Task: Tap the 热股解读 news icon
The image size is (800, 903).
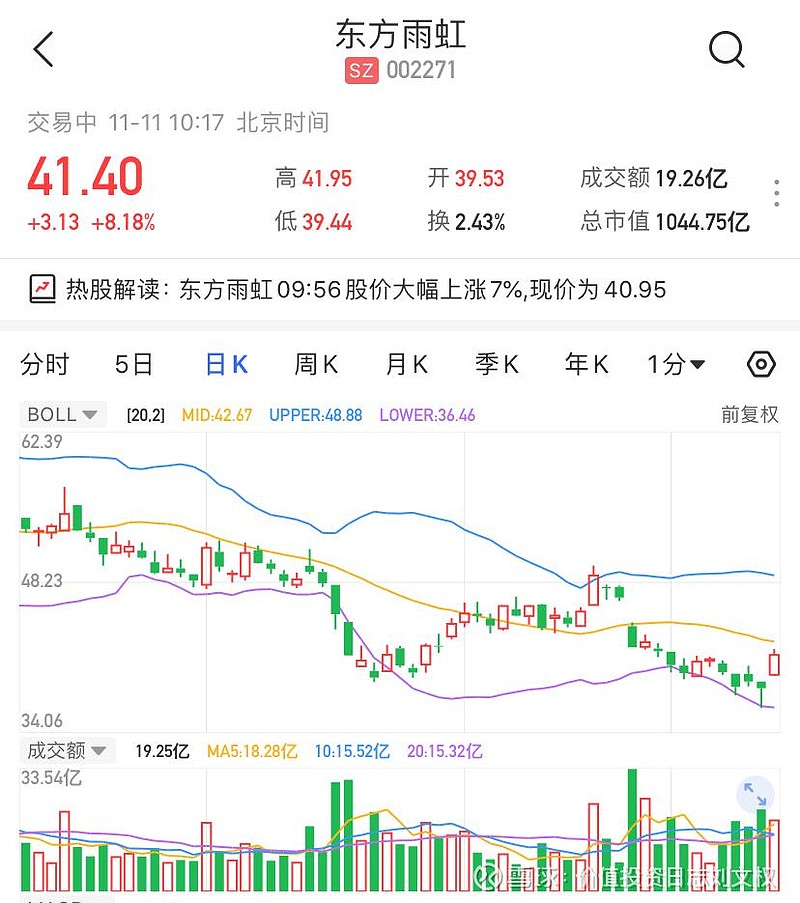Action: point(42,288)
